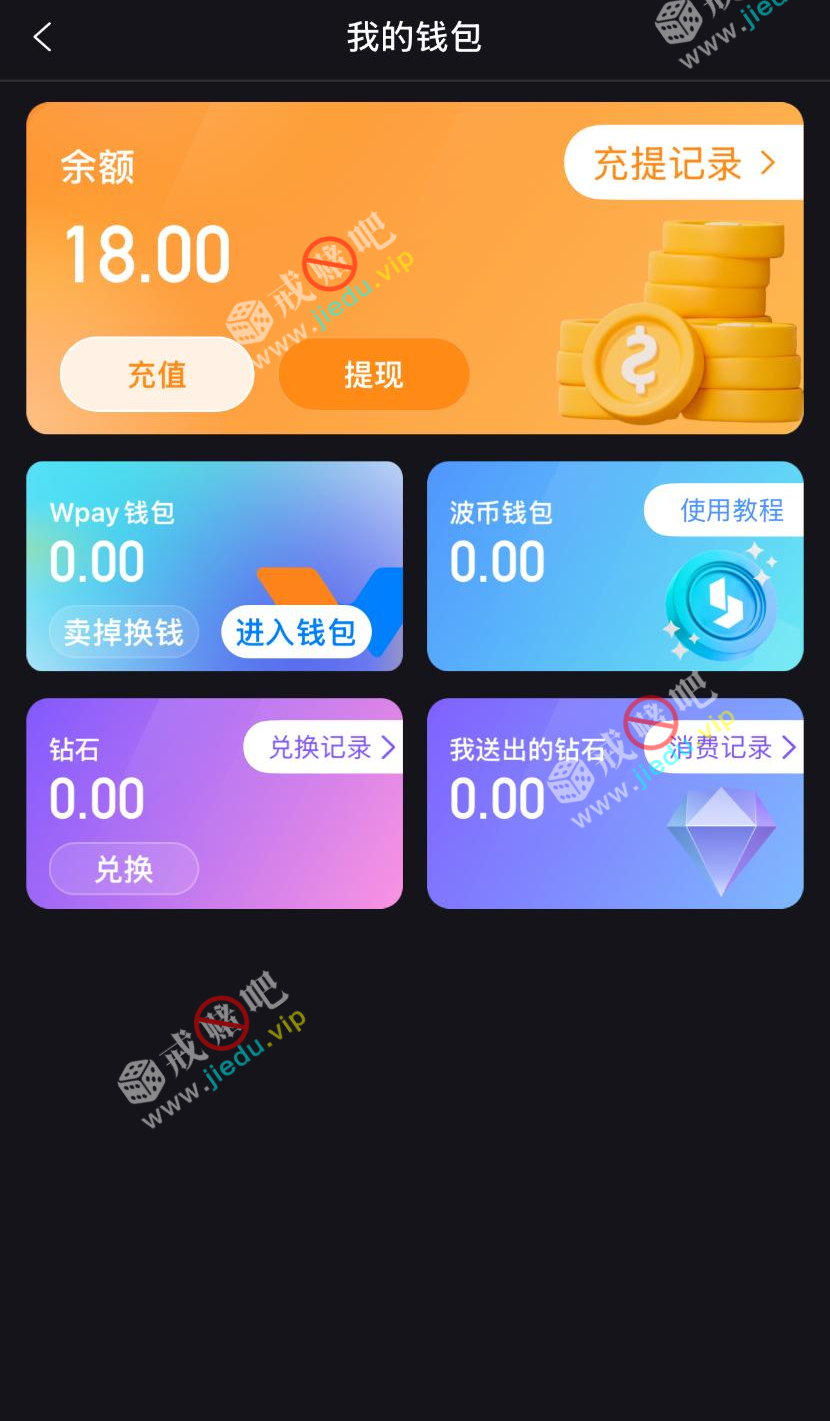
Task: Go back from the 我的钱包 page
Action: (x=42, y=38)
